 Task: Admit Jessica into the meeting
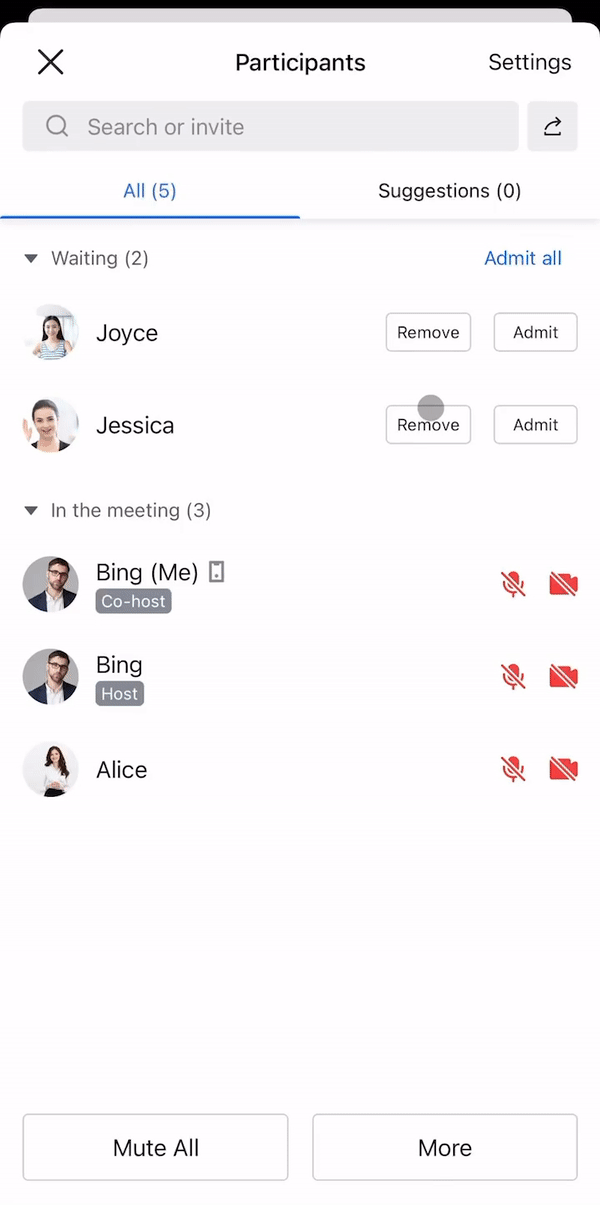click(535, 425)
